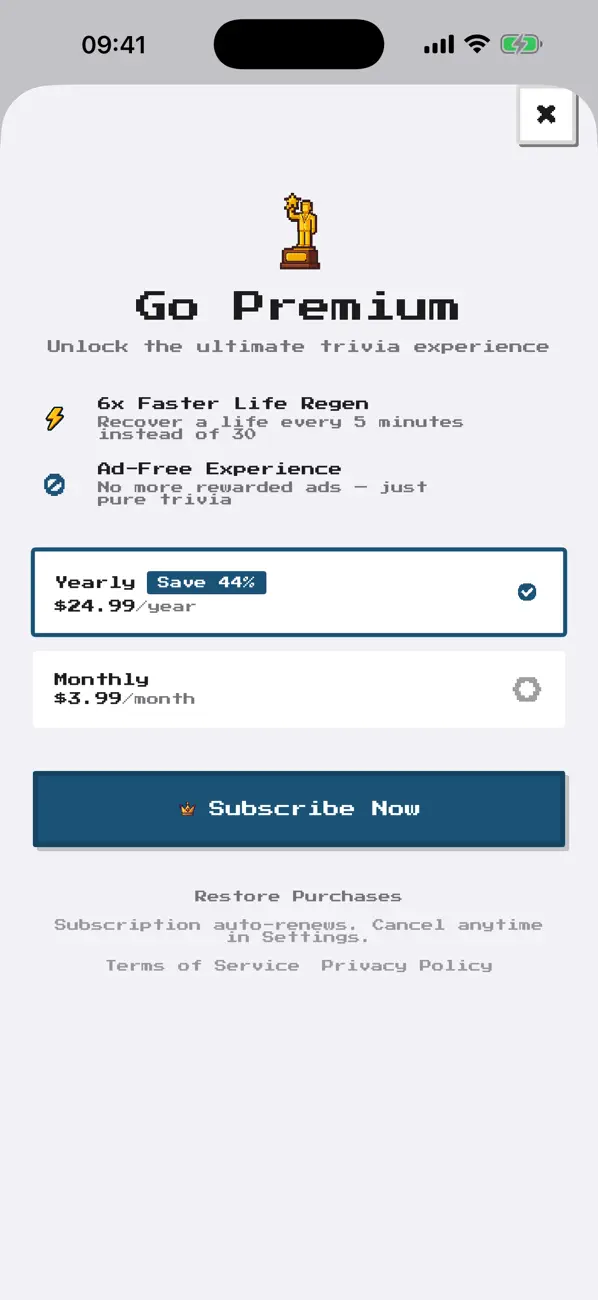This screenshot has width=598, height=1300.
Task: View the Privacy Policy
Action: (x=406, y=966)
